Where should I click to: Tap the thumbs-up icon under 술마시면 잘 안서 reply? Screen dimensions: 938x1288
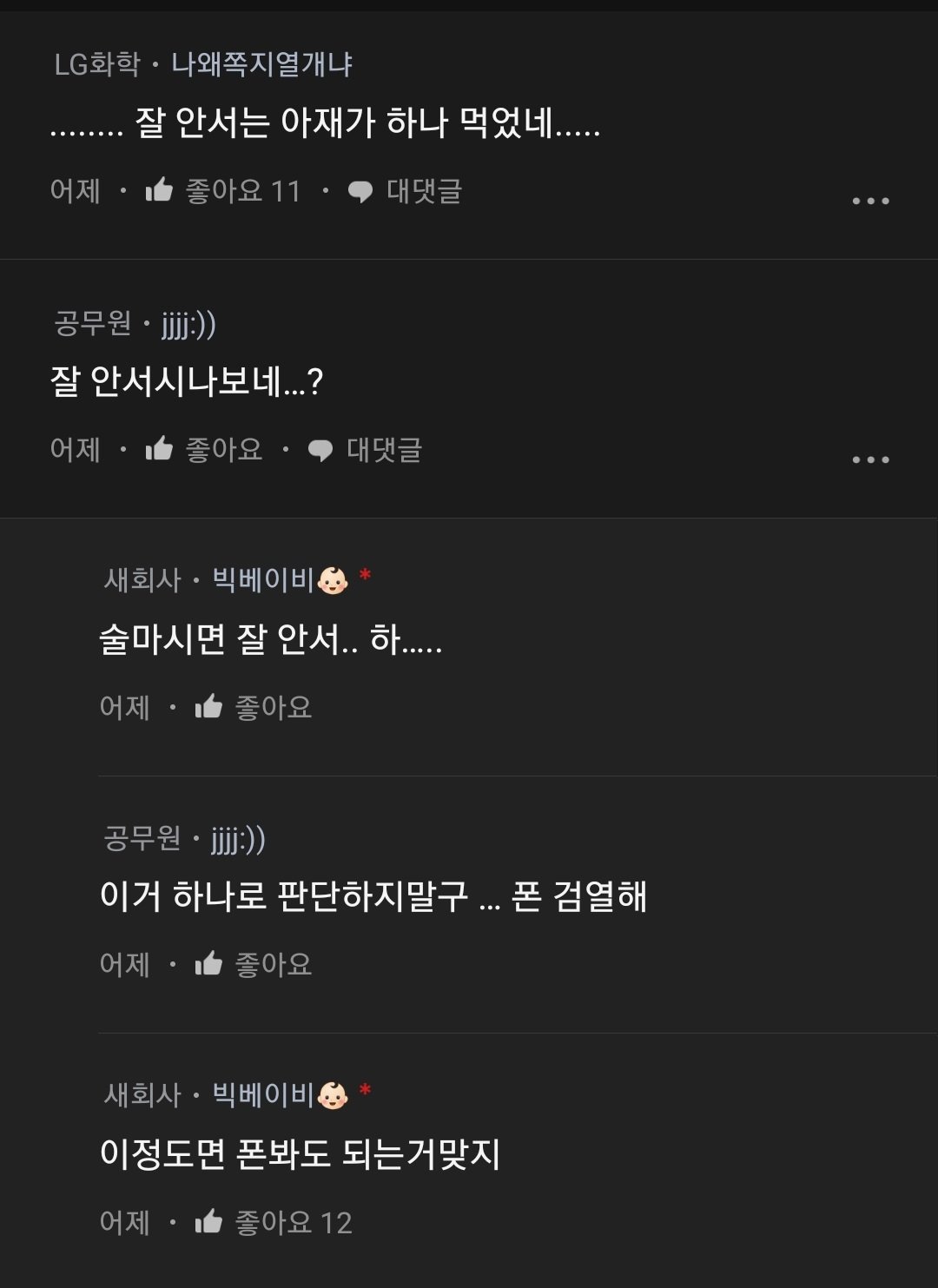coord(207,707)
